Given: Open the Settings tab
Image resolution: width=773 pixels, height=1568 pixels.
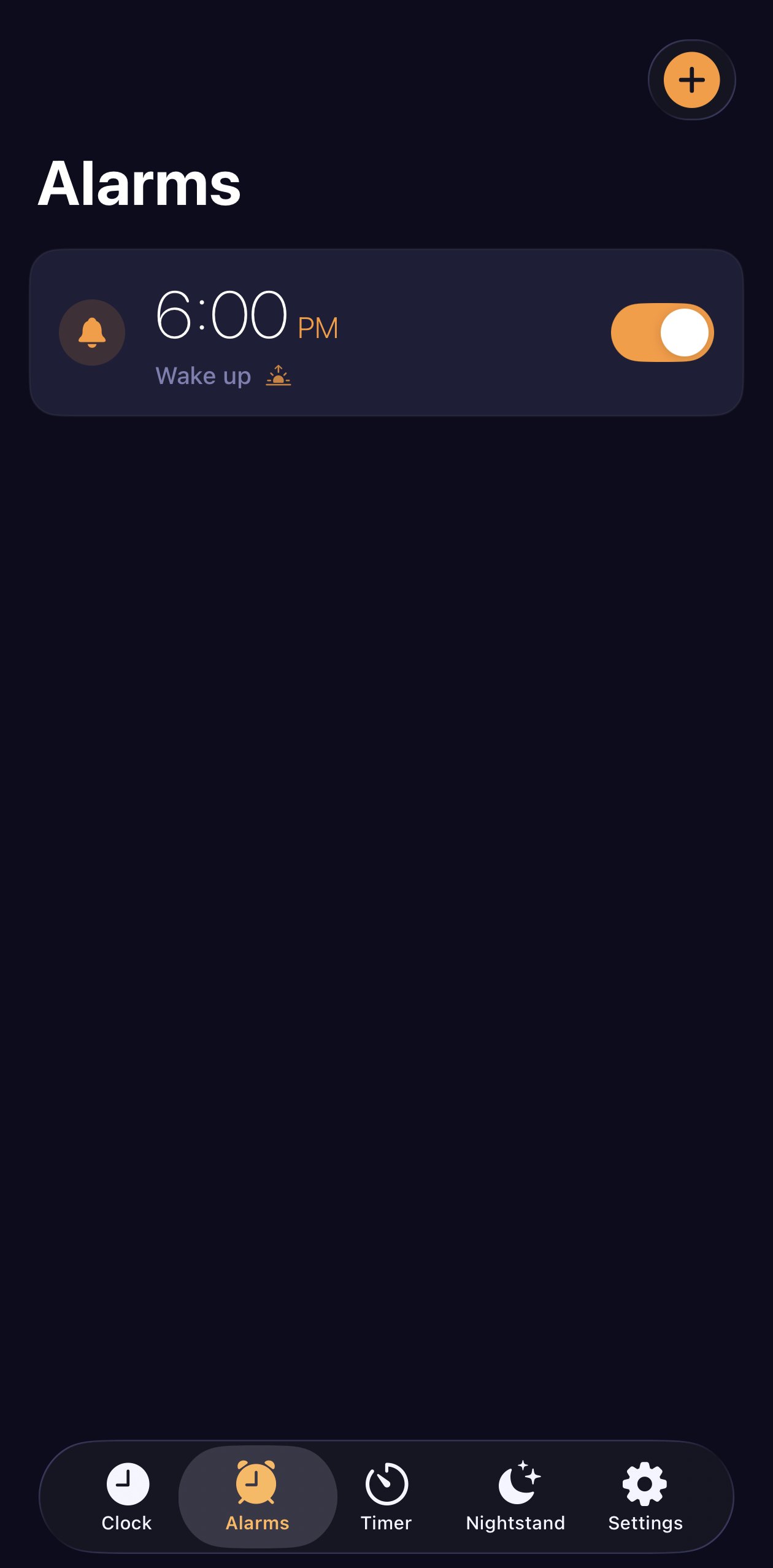Looking at the screenshot, I should point(645,1497).
